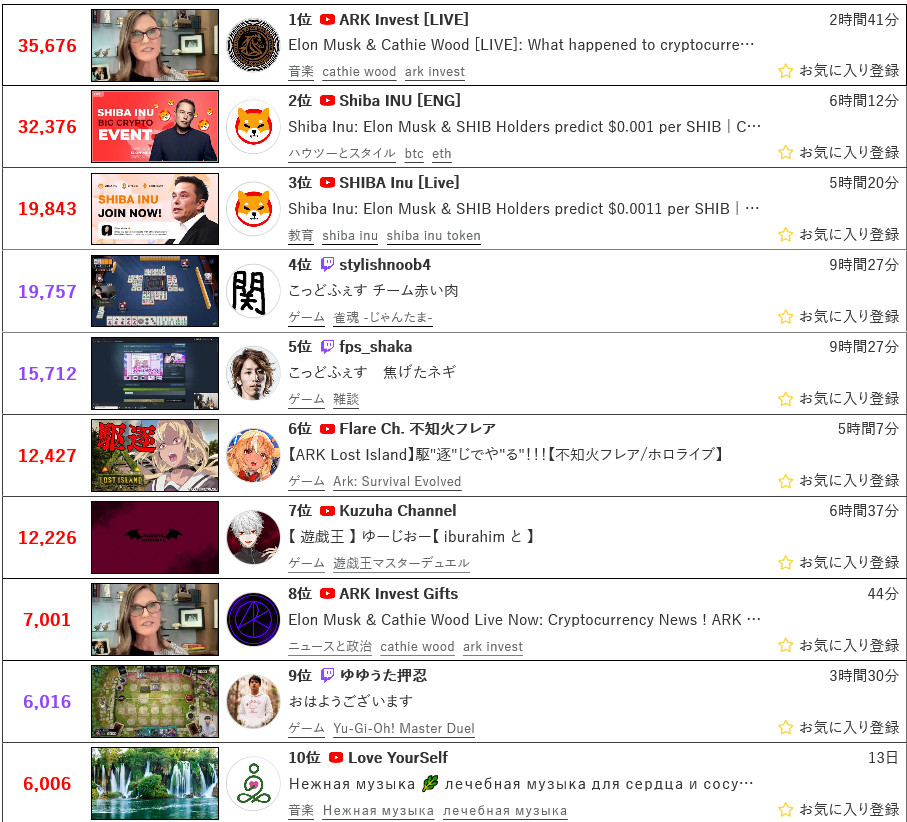Image resolution: width=907 pixels, height=822 pixels.
Task: Open Flare Ch. 不知火フレア stream title
Action: coord(504,455)
